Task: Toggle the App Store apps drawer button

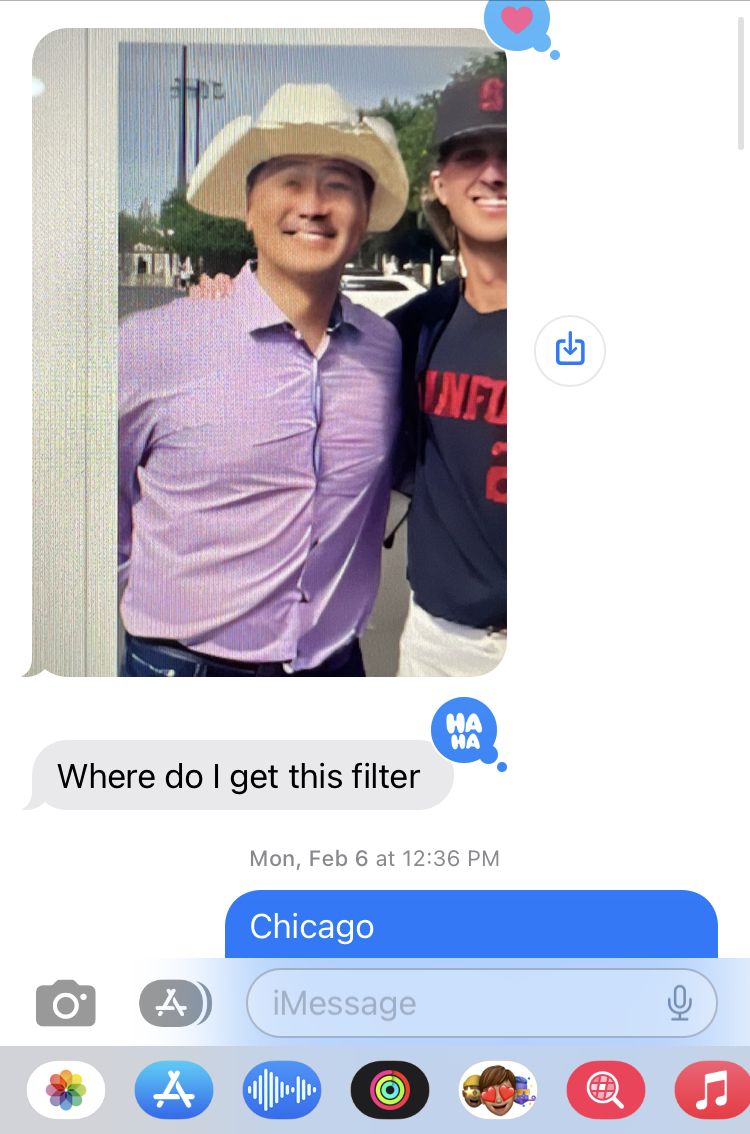Action: [174, 1003]
